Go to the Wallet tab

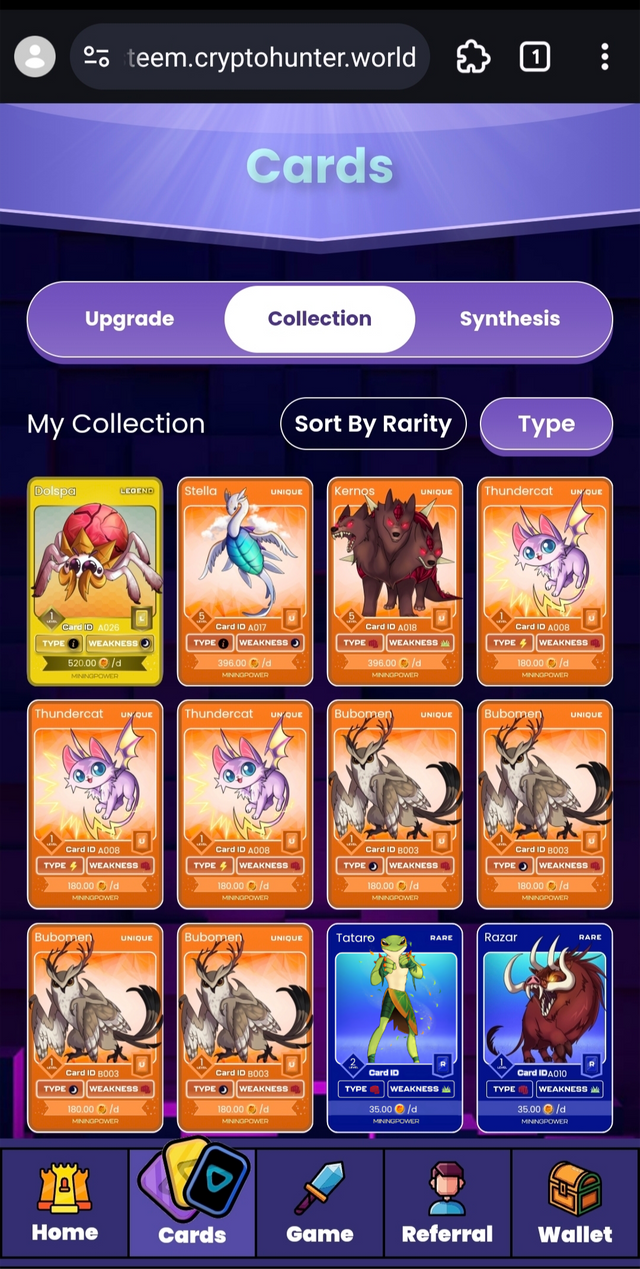[x=575, y=1204]
